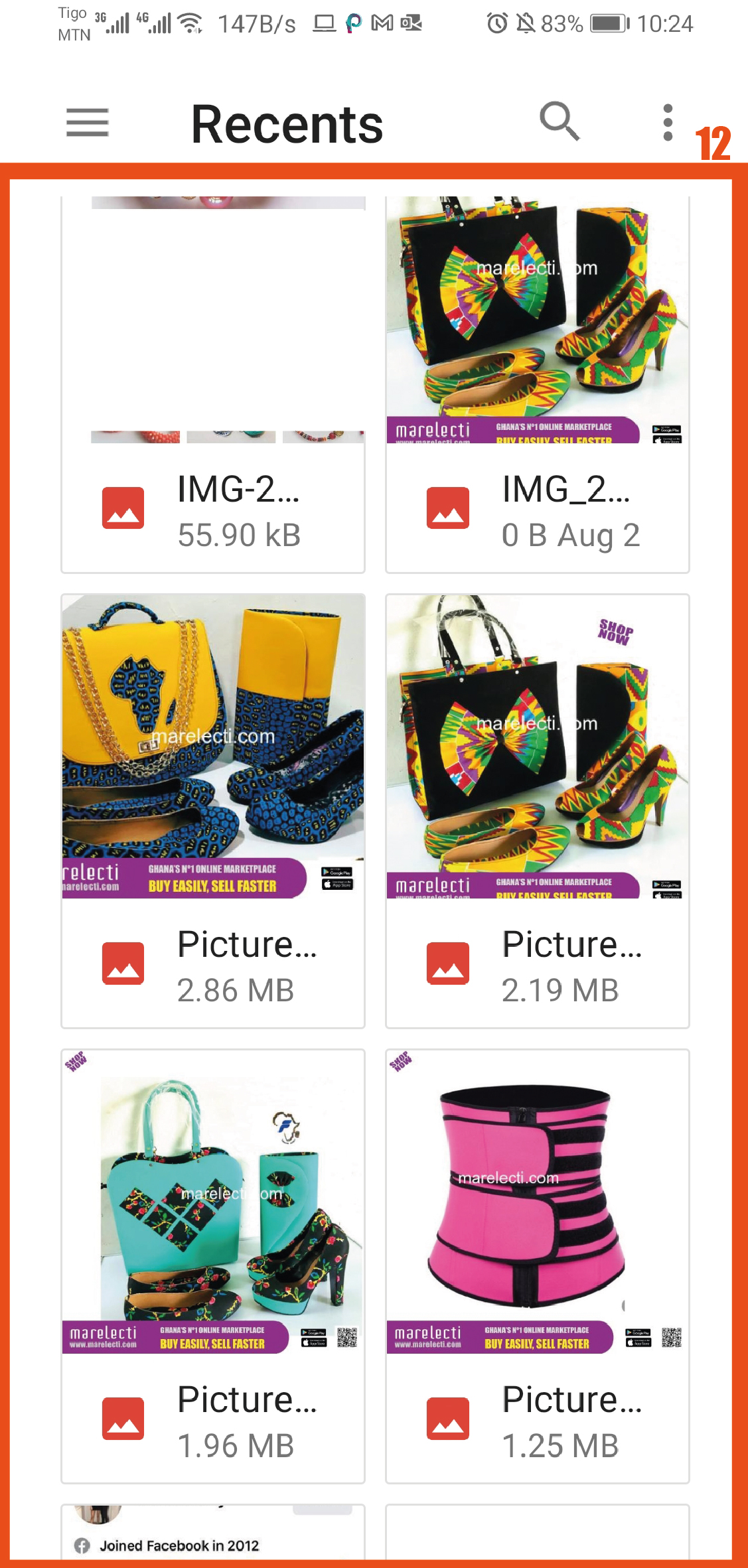Select the Picture file sized 1.96 MB
Image resolution: width=748 pixels, height=1568 pixels.
[x=213, y=1266]
